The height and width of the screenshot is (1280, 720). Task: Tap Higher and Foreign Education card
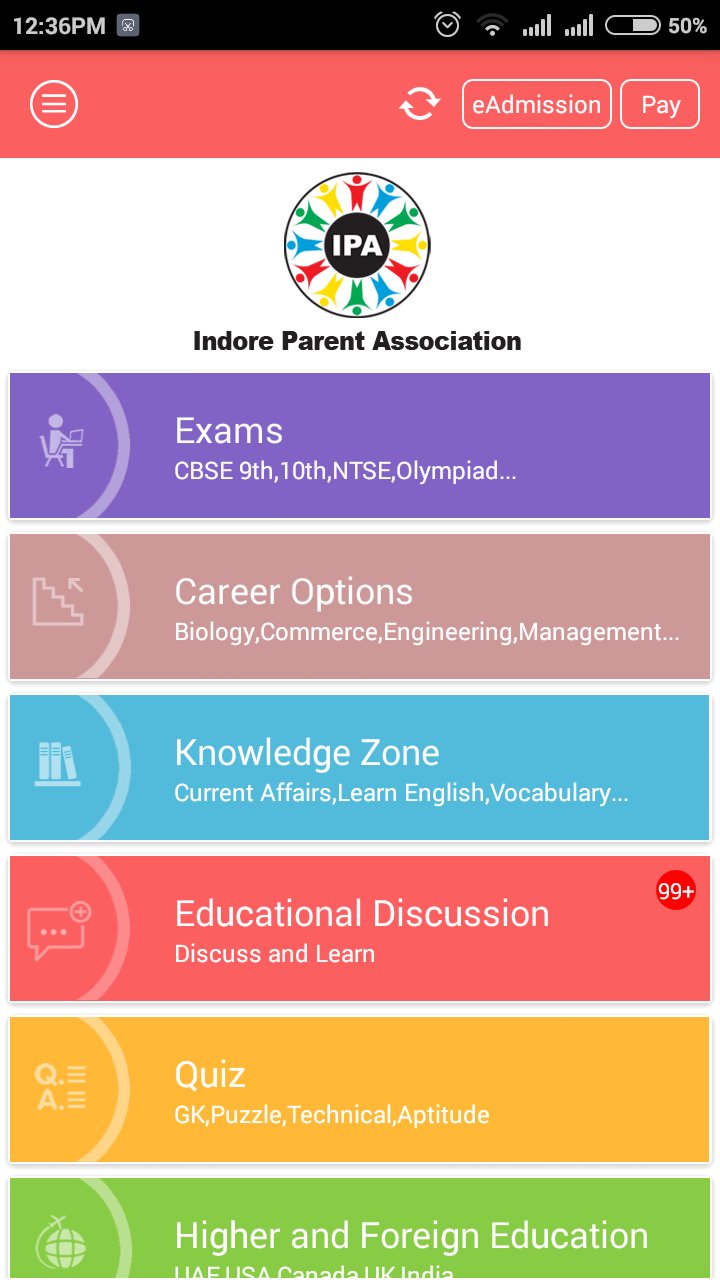point(358,1240)
